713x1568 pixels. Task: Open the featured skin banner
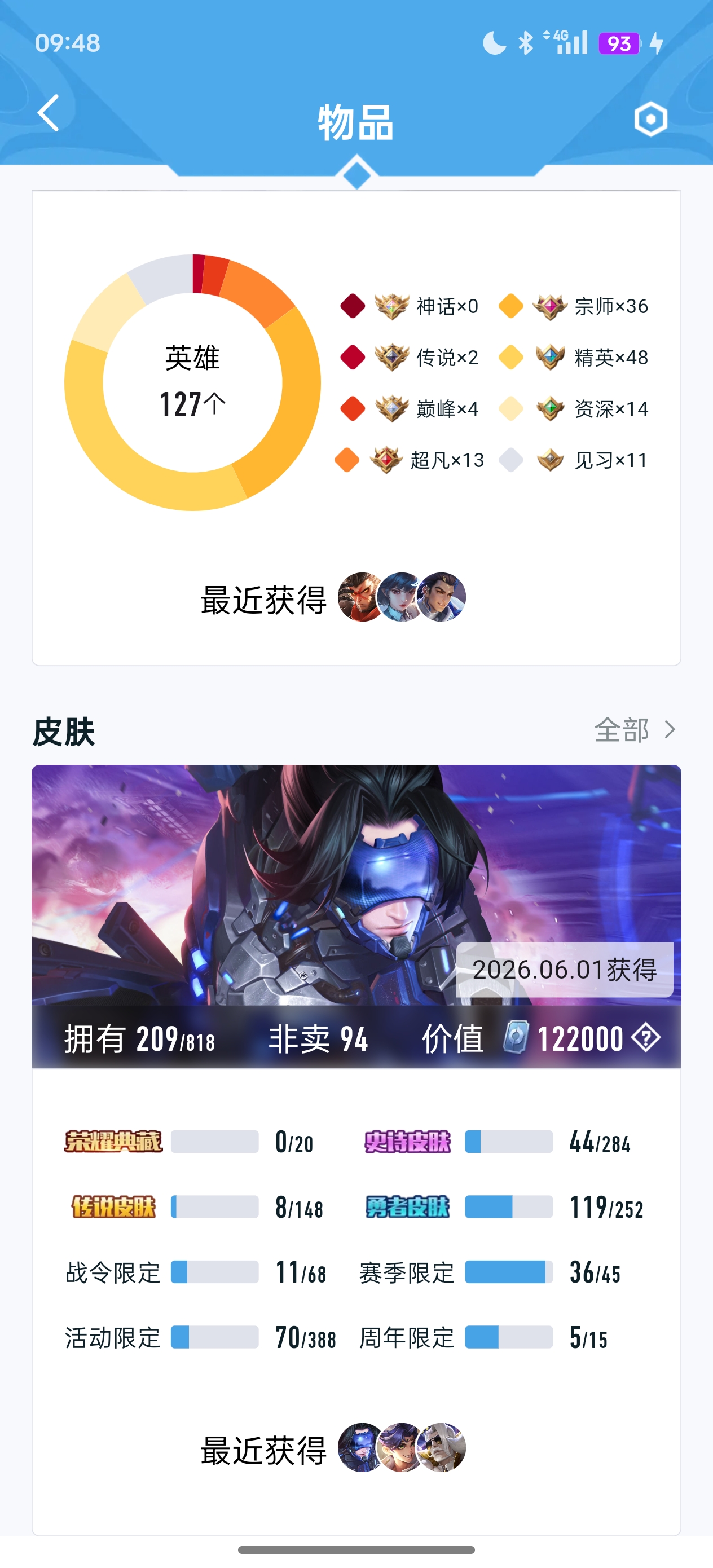(x=356, y=916)
